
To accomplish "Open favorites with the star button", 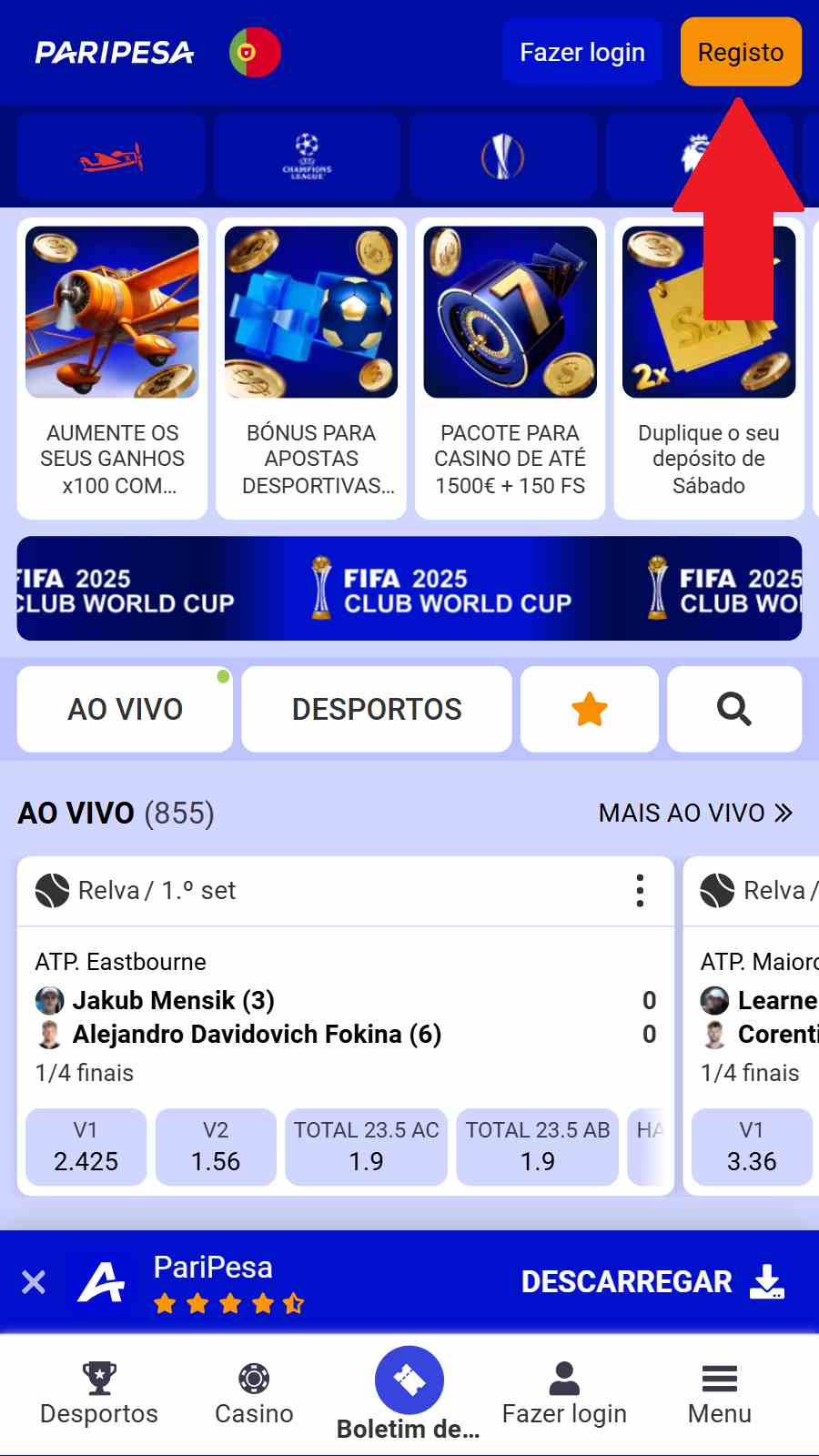I will tap(589, 709).
